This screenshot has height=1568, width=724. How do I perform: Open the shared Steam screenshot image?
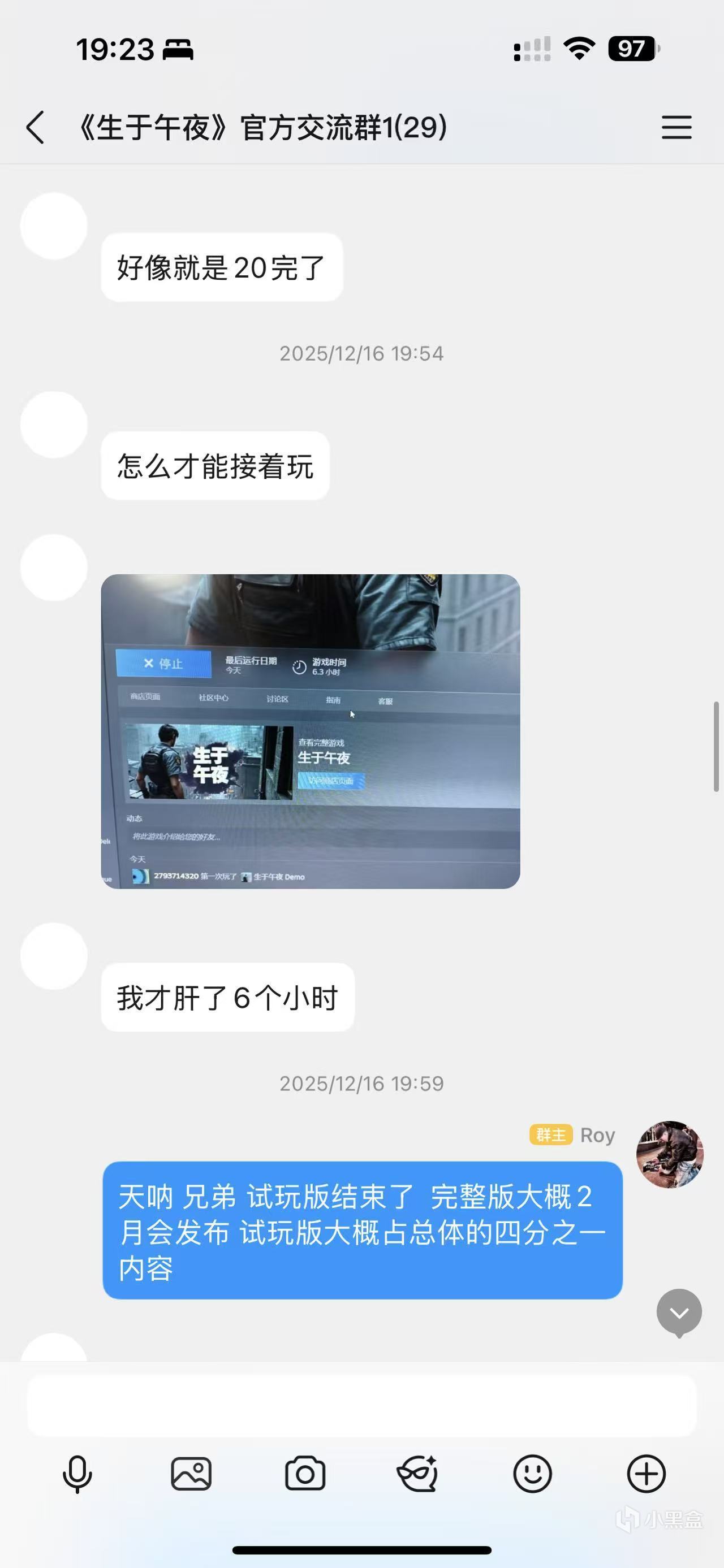[310, 730]
